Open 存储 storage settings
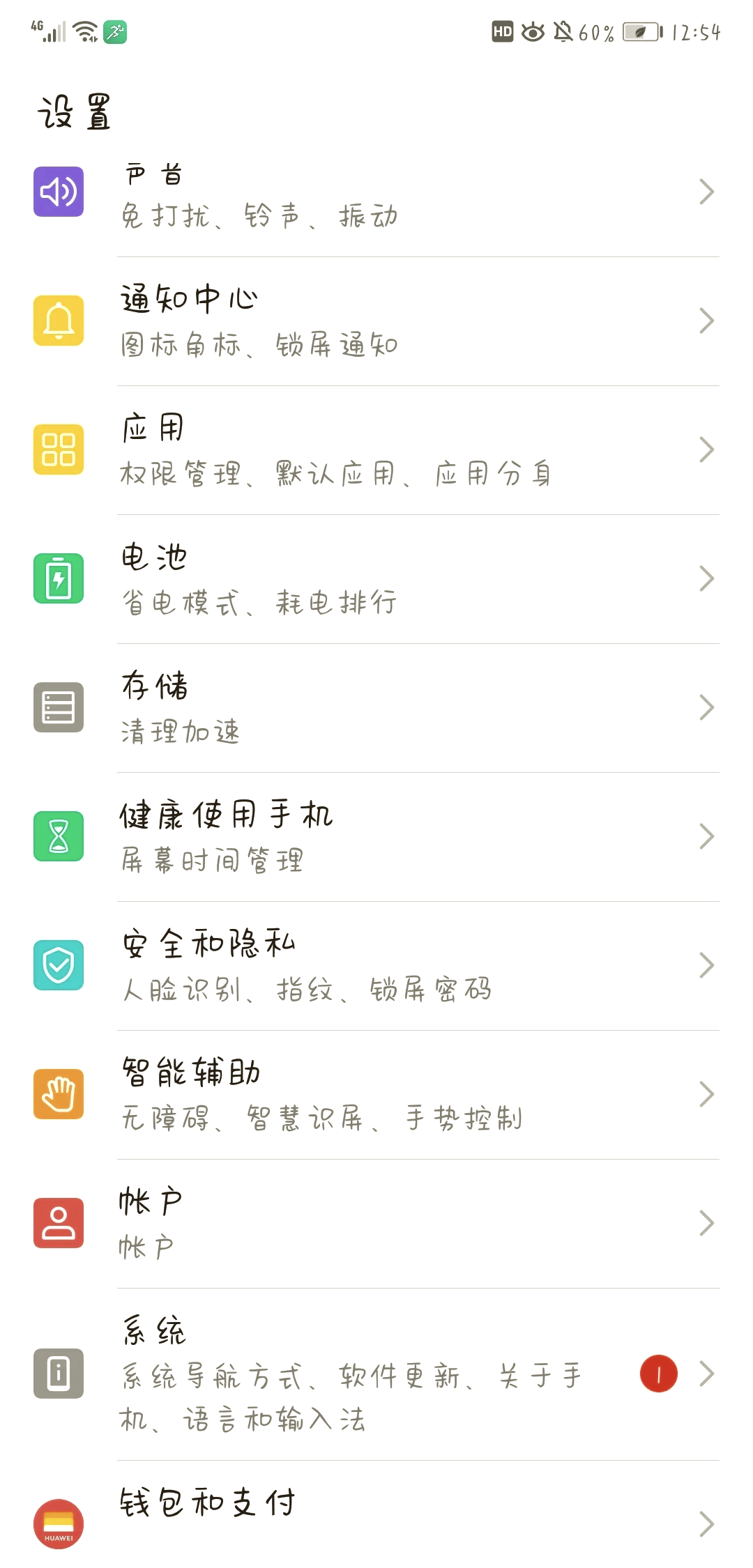This screenshot has height=1568, width=753. (x=376, y=708)
